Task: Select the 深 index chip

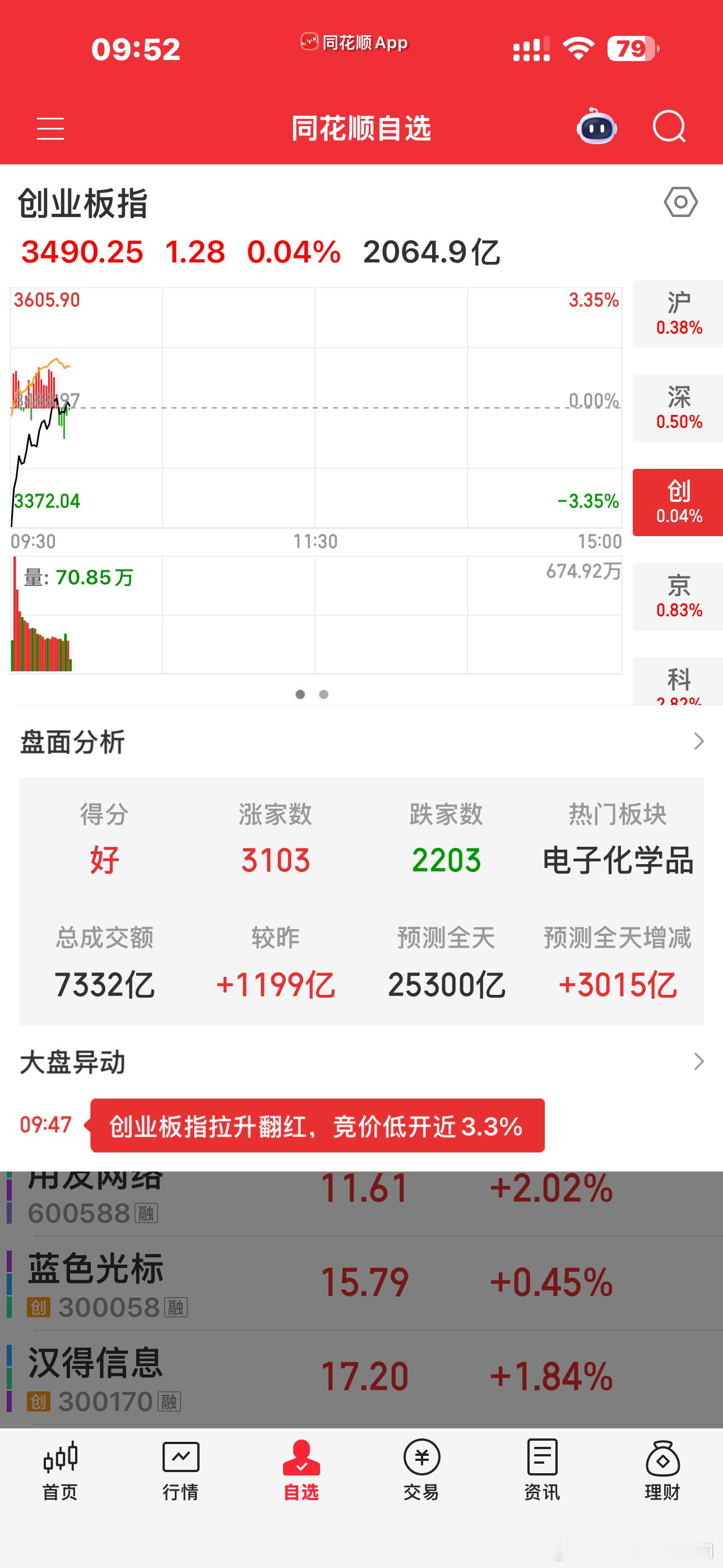Action: coord(678,408)
